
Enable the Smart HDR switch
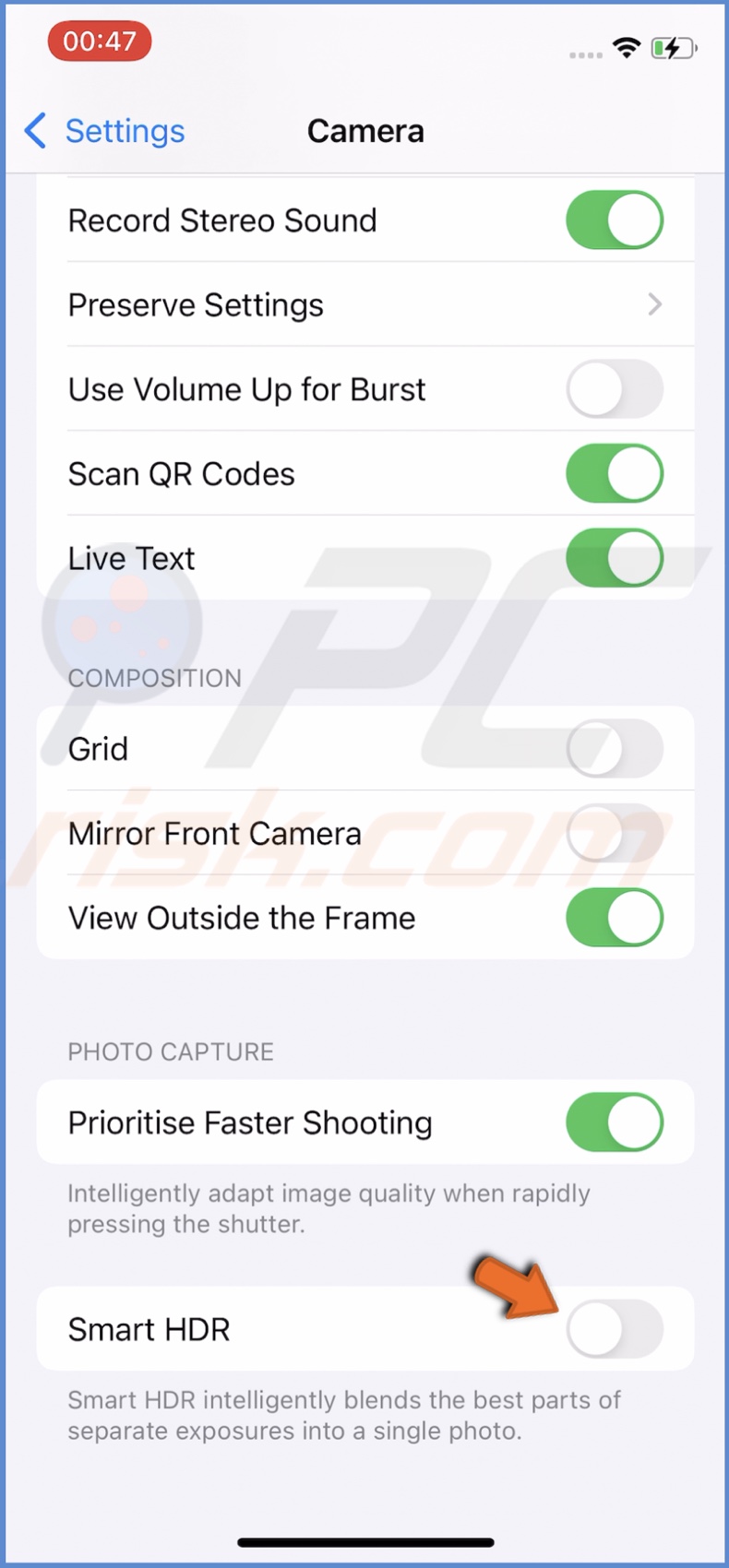click(614, 1328)
